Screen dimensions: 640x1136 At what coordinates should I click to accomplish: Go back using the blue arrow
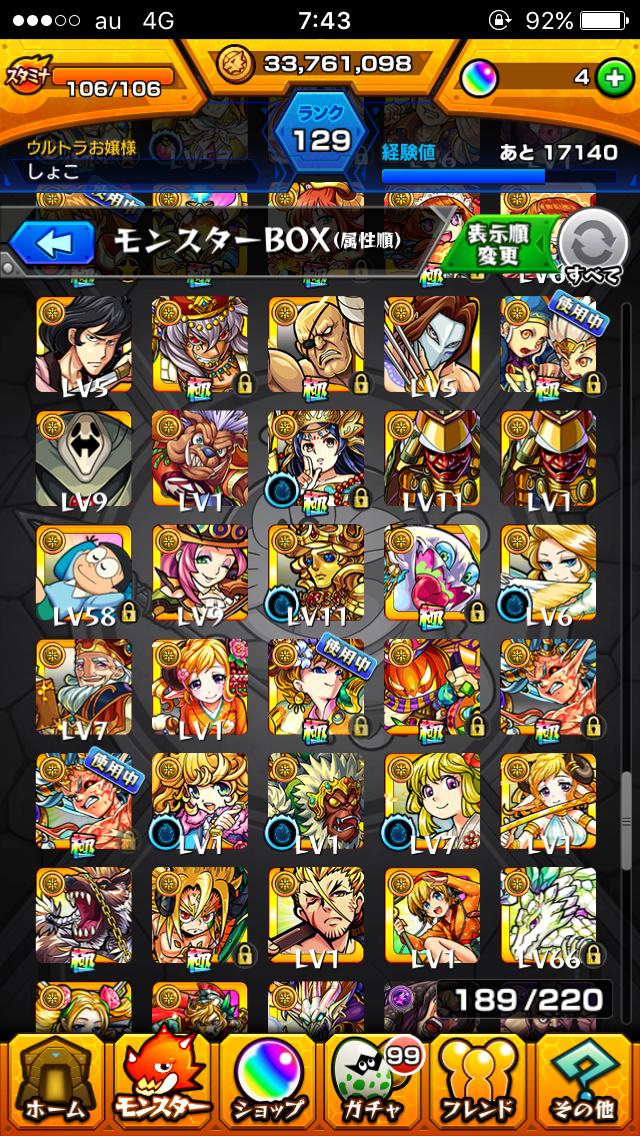52,241
